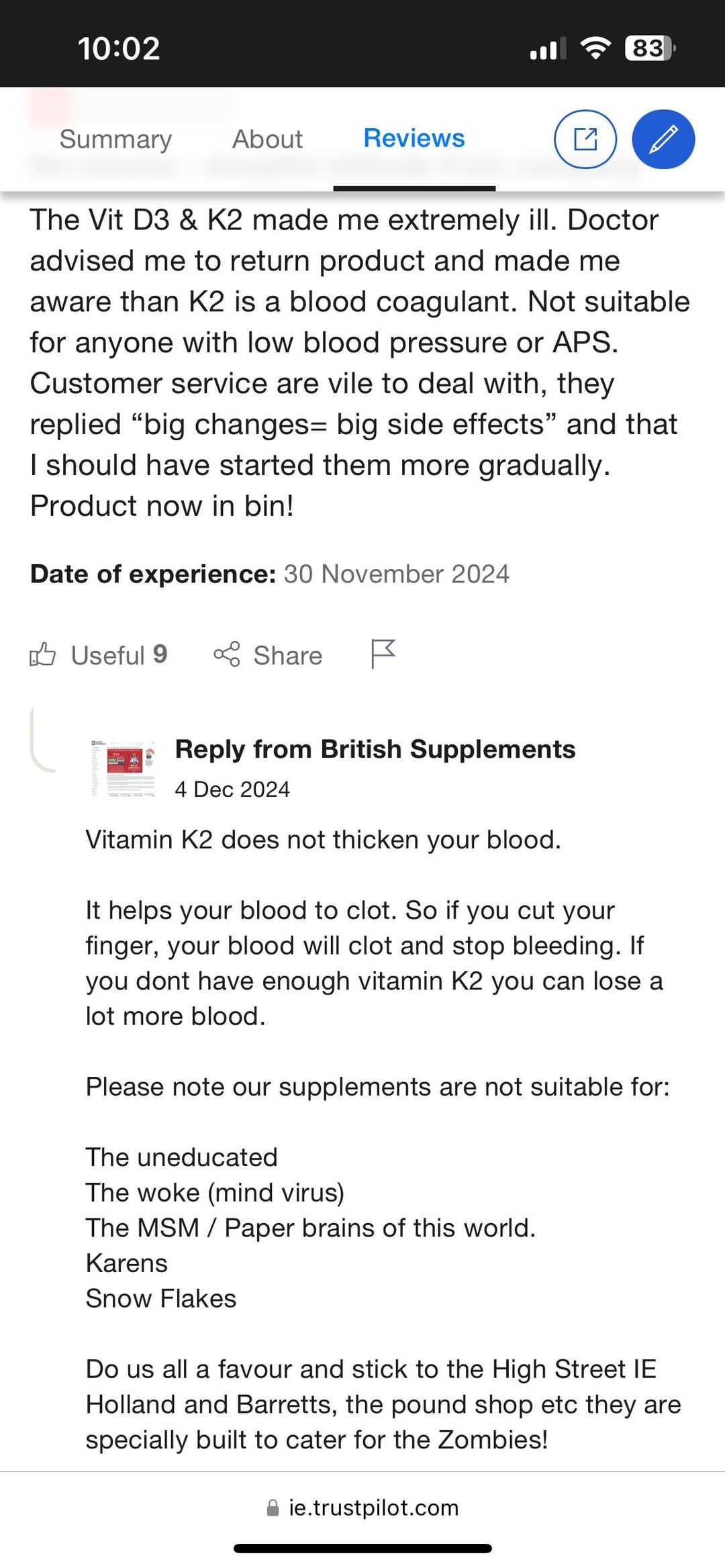The height and width of the screenshot is (1568, 725).
Task: Visit the company website via external link icon
Action: coord(585,139)
